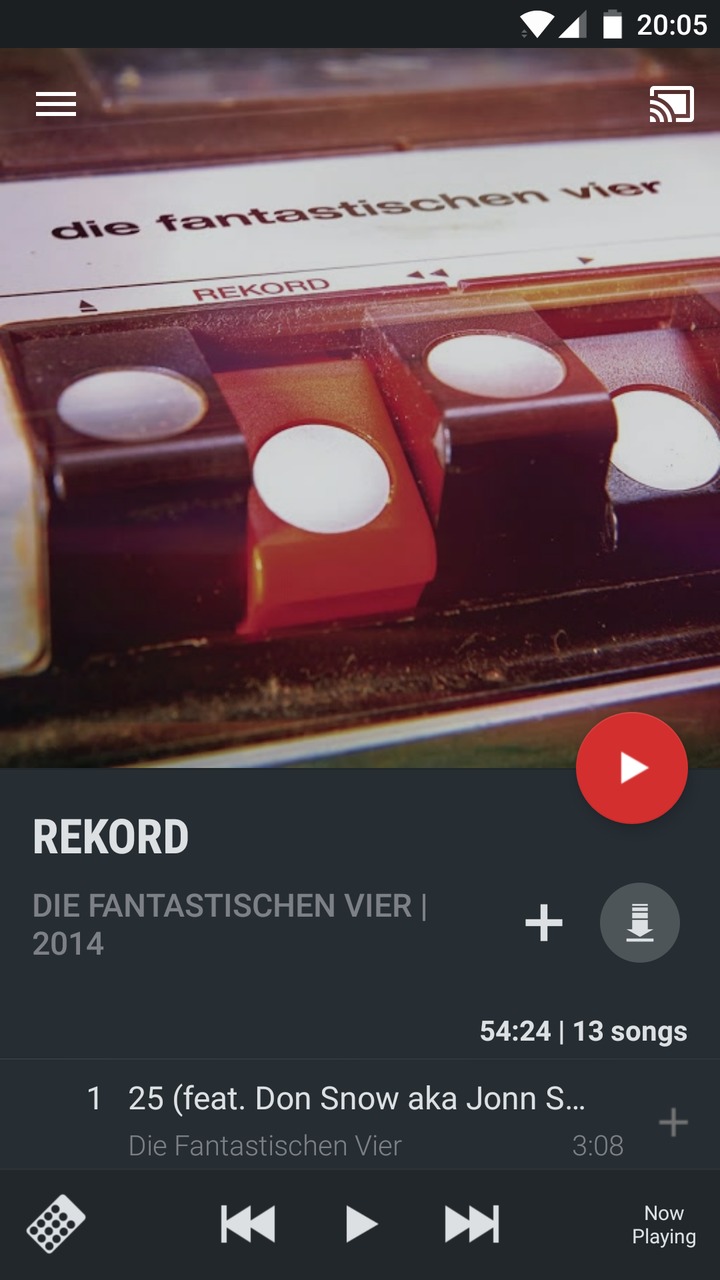Open the Now Playing screen
This screenshot has height=1280, width=720.
pos(664,1225)
